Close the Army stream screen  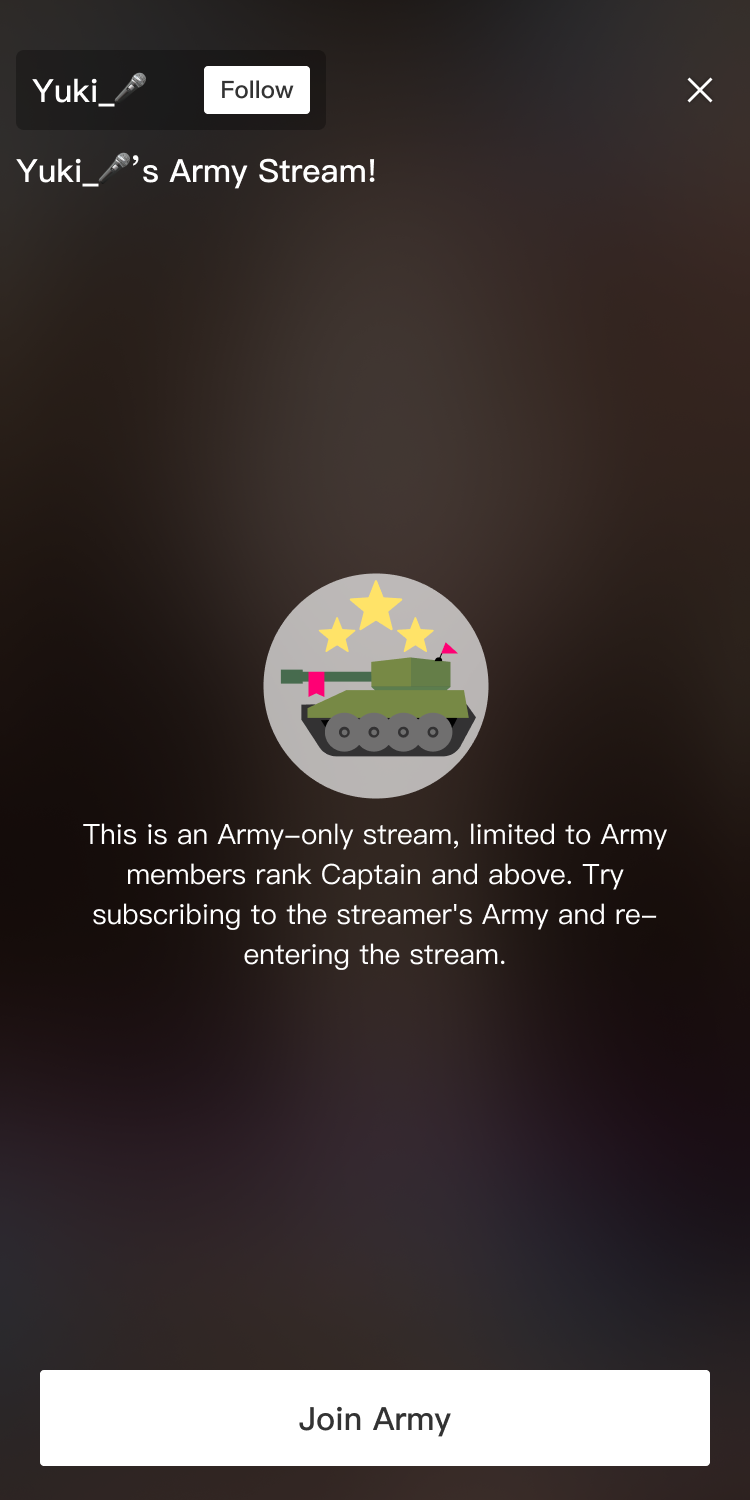699,90
